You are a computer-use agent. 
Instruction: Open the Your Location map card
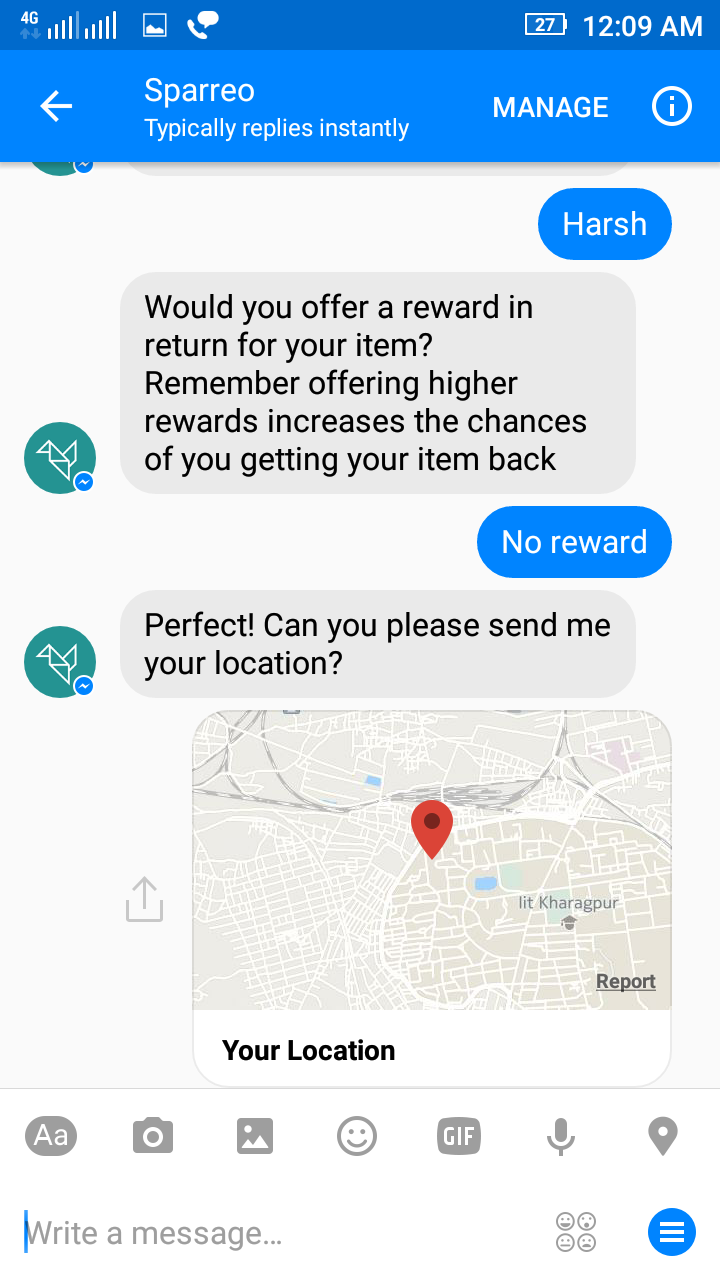[432, 898]
